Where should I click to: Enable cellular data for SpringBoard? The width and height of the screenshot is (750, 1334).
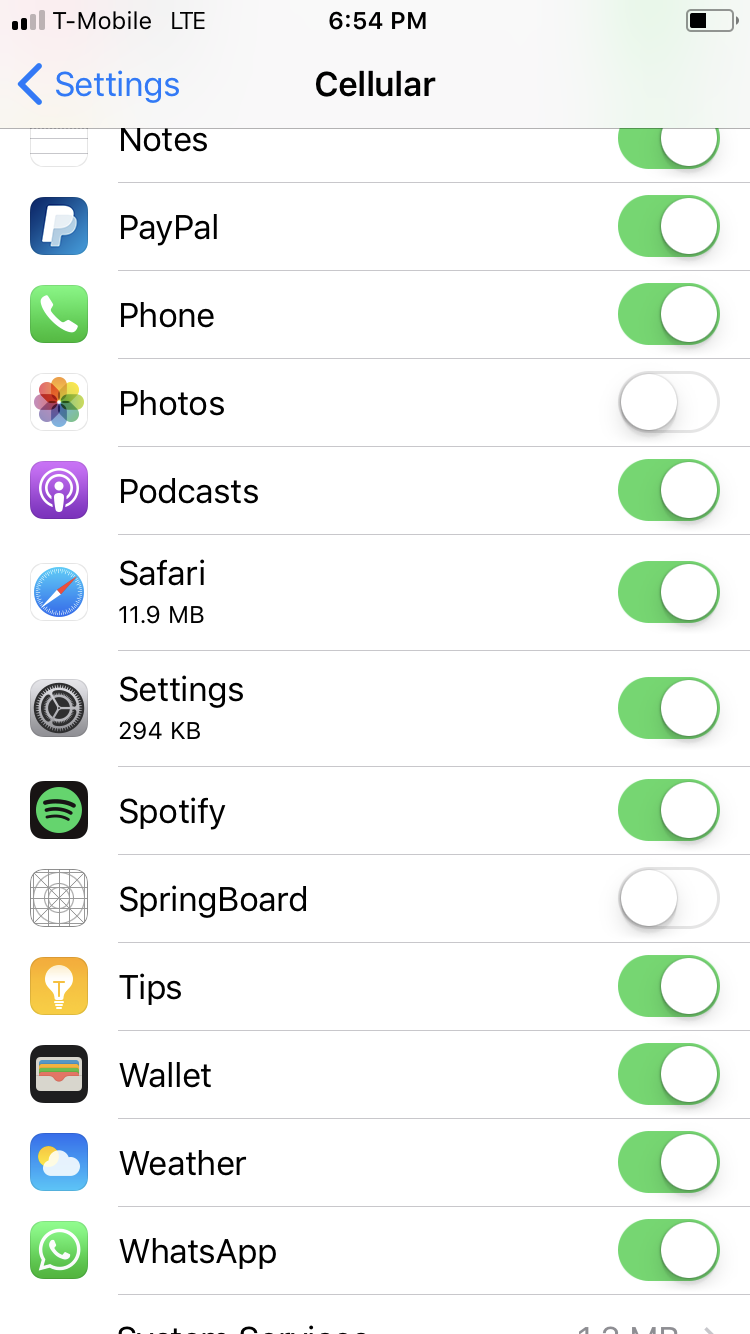(x=668, y=899)
